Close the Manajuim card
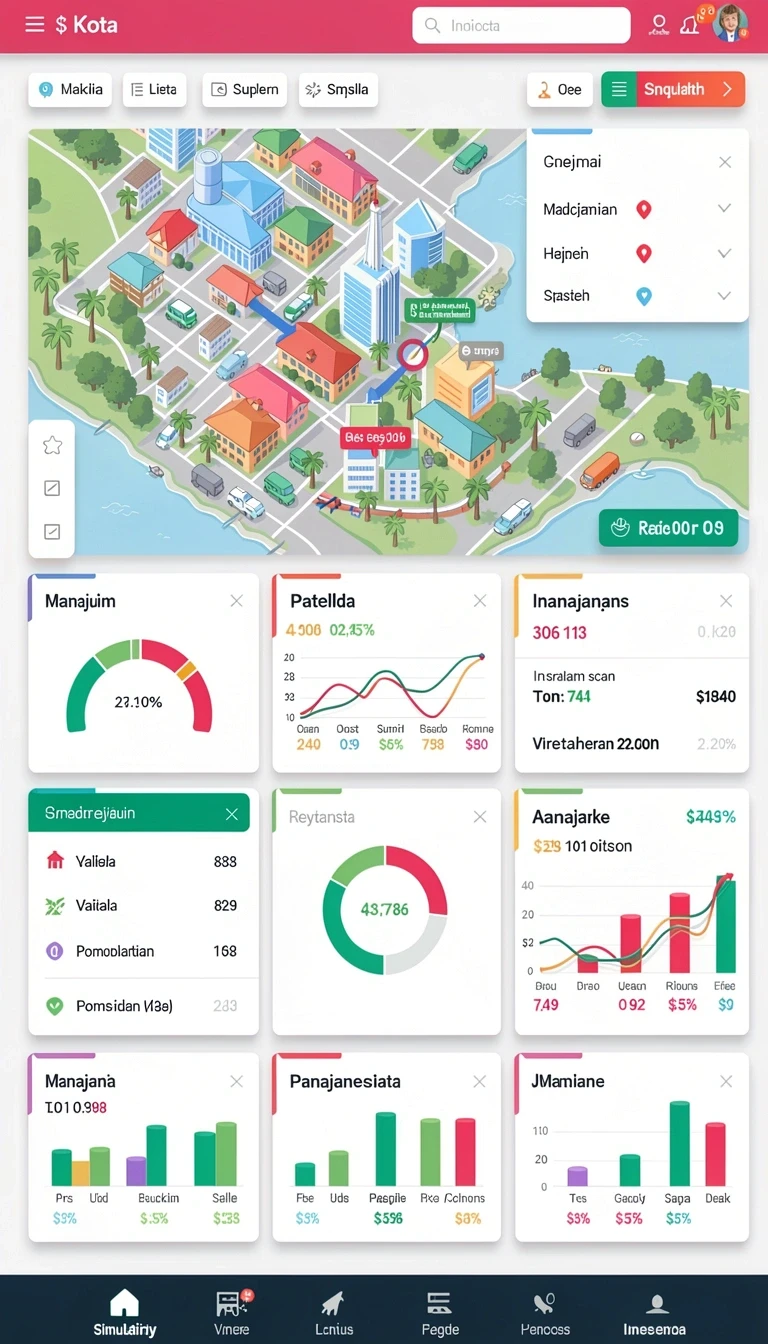The height and width of the screenshot is (1344, 768). point(236,601)
